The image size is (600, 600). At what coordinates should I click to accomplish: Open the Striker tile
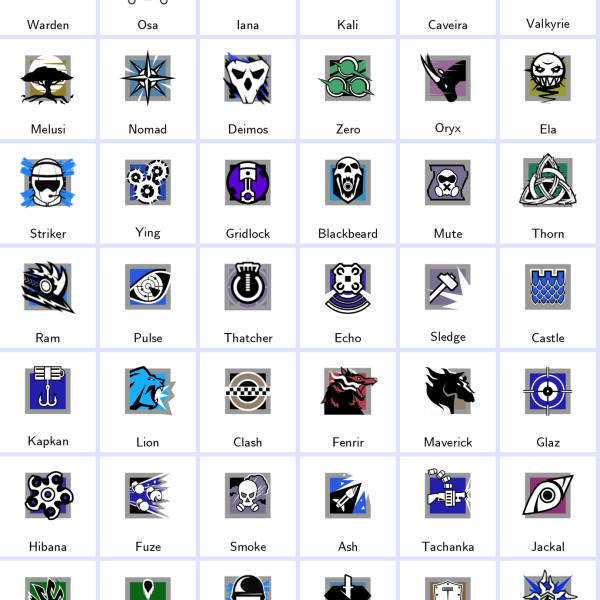click(x=48, y=192)
